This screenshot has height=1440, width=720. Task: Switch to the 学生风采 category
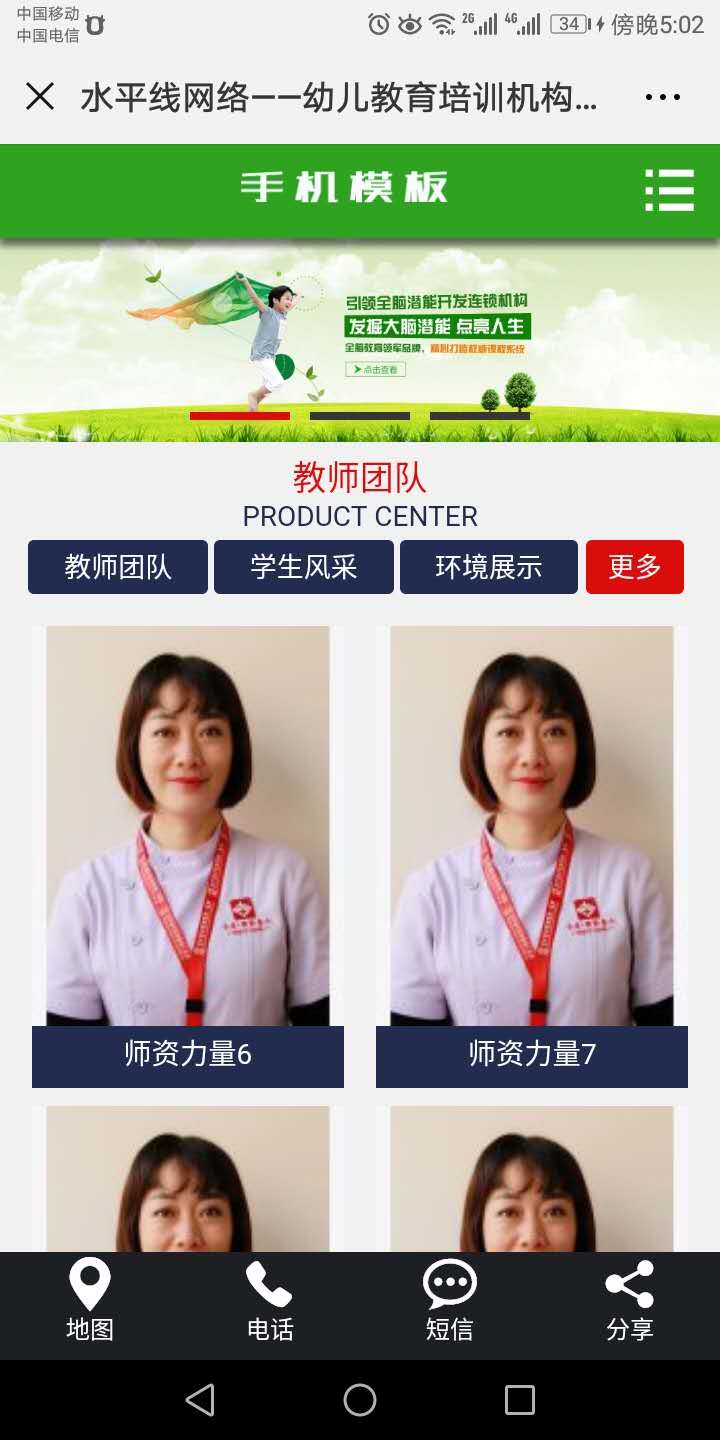[304, 567]
